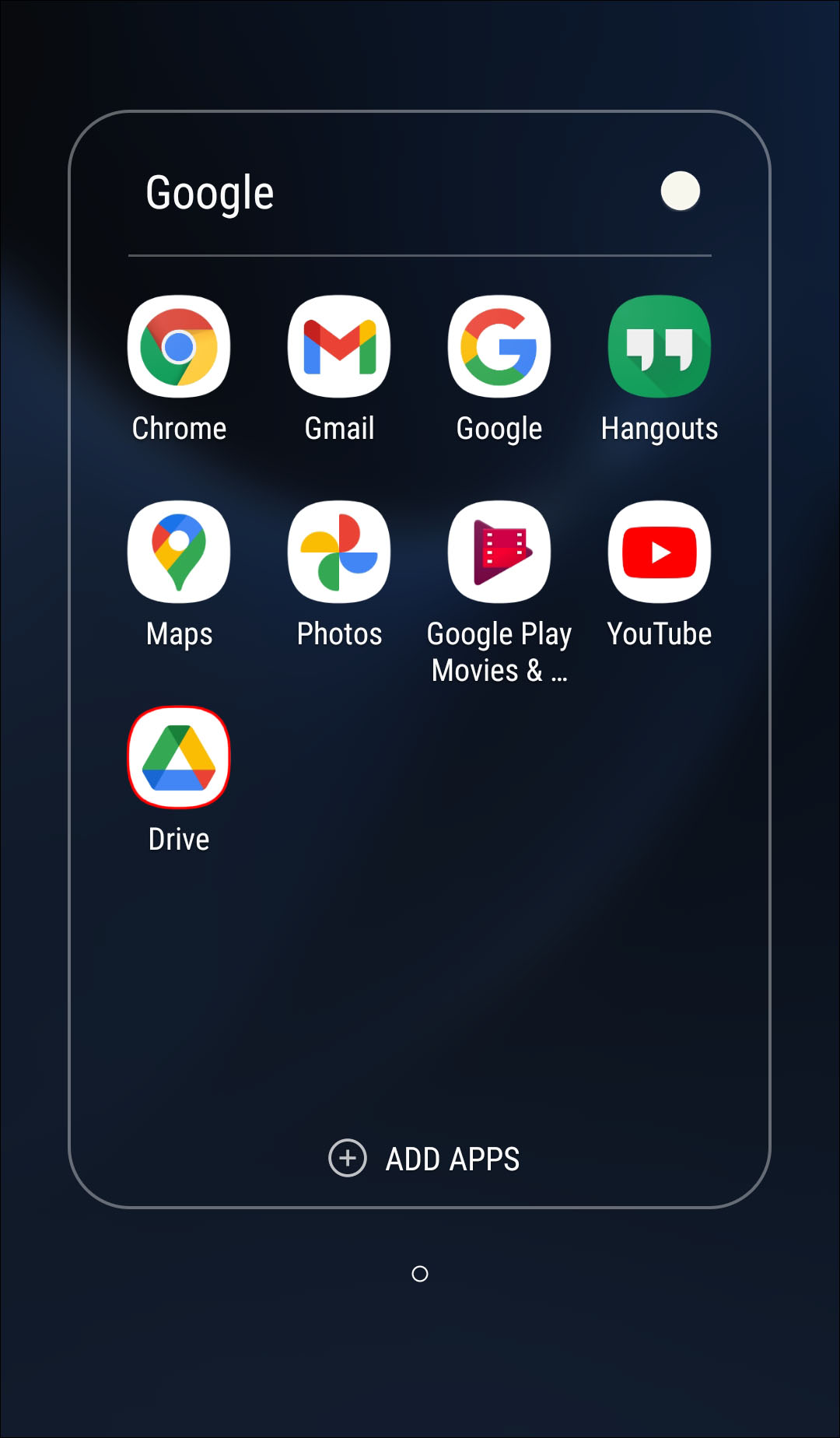Launch YouTube
This screenshot has width=840, height=1438.
click(x=660, y=552)
